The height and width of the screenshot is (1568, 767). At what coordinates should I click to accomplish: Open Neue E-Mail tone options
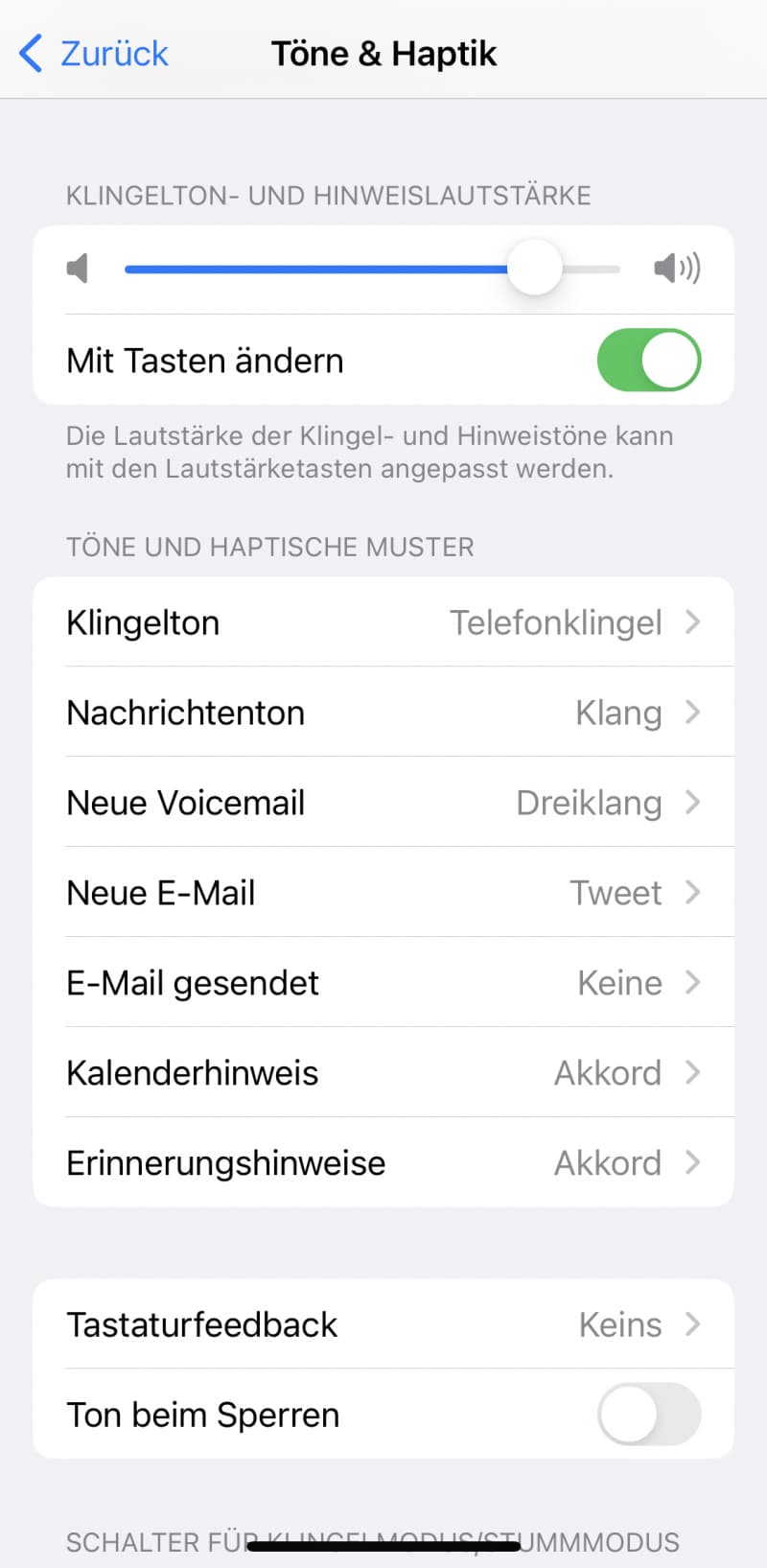(x=383, y=893)
